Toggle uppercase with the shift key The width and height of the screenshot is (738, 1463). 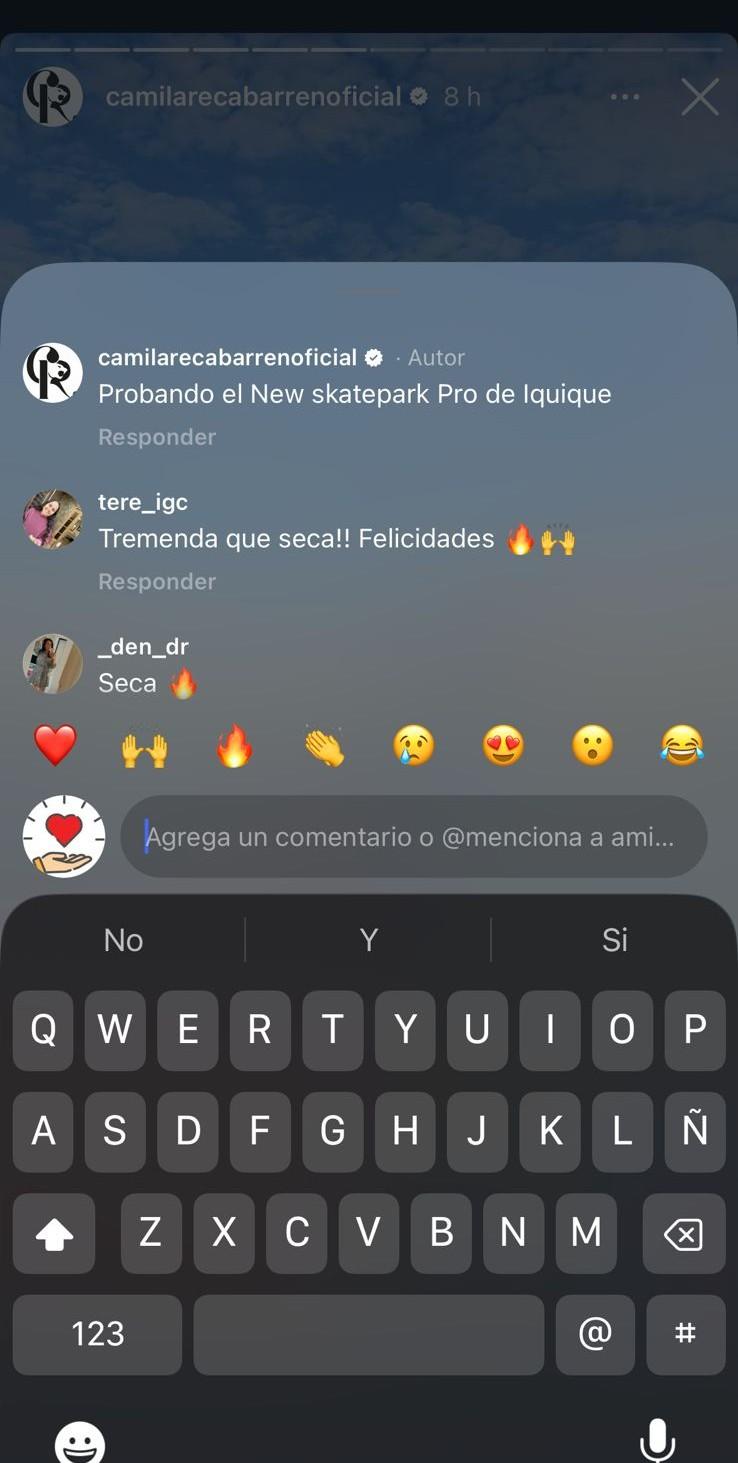tap(53, 1233)
